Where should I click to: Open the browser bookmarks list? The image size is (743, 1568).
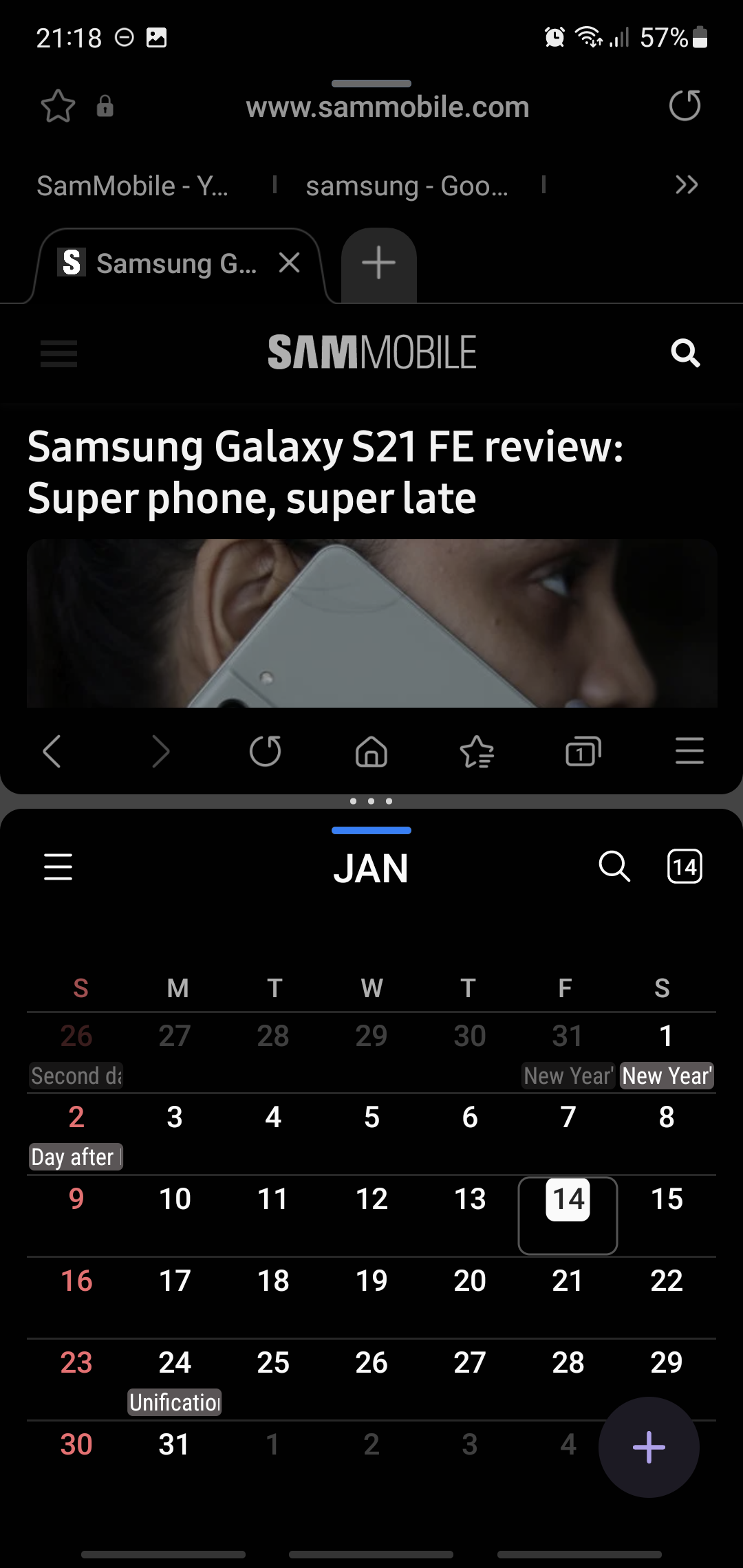point(477,751)
